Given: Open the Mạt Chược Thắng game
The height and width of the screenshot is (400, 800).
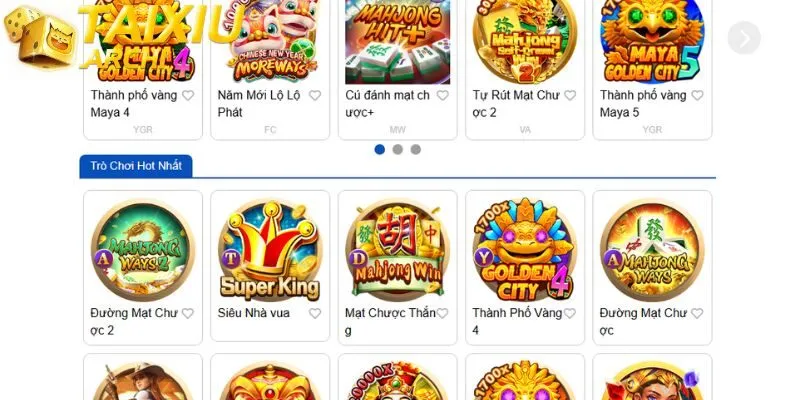Looking at the screenshot, I should click(x=398, y=250).
